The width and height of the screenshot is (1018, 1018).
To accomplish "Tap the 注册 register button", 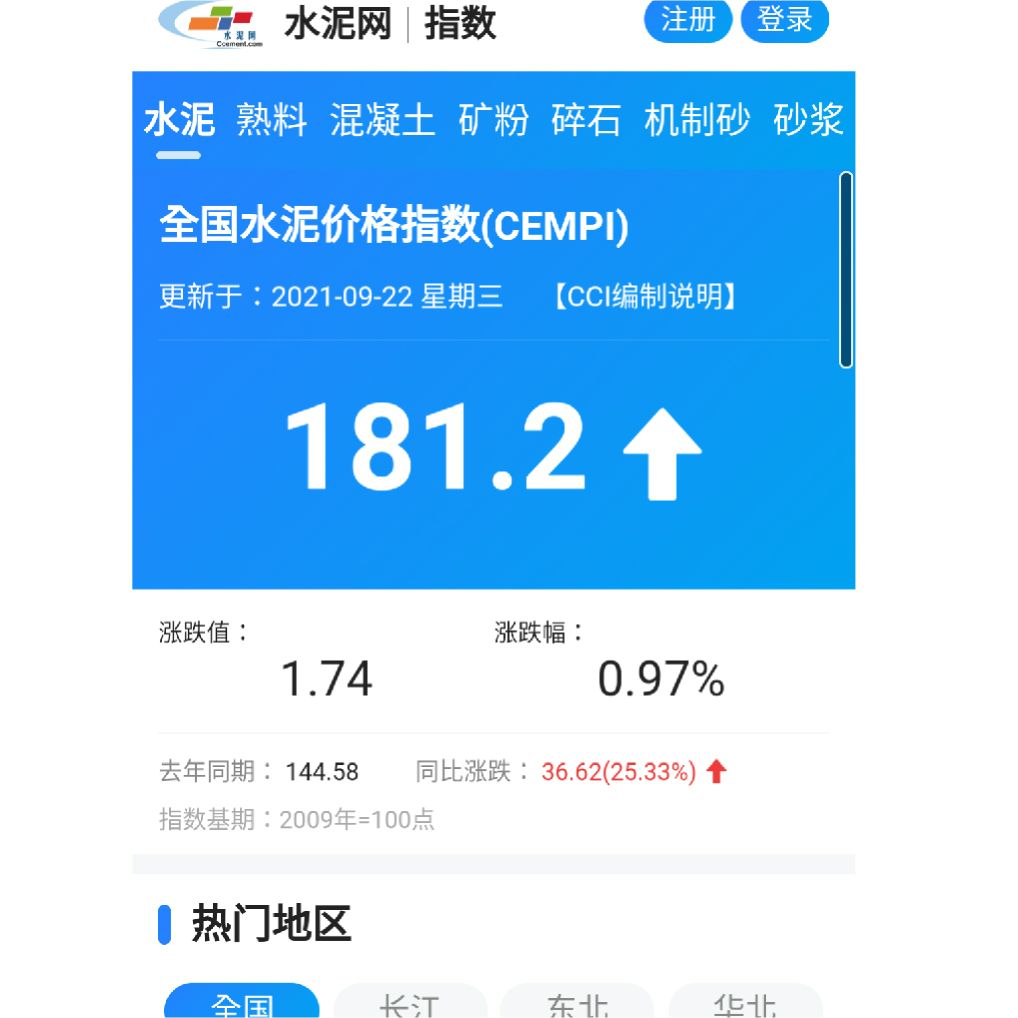I will [x=688, y=20].
